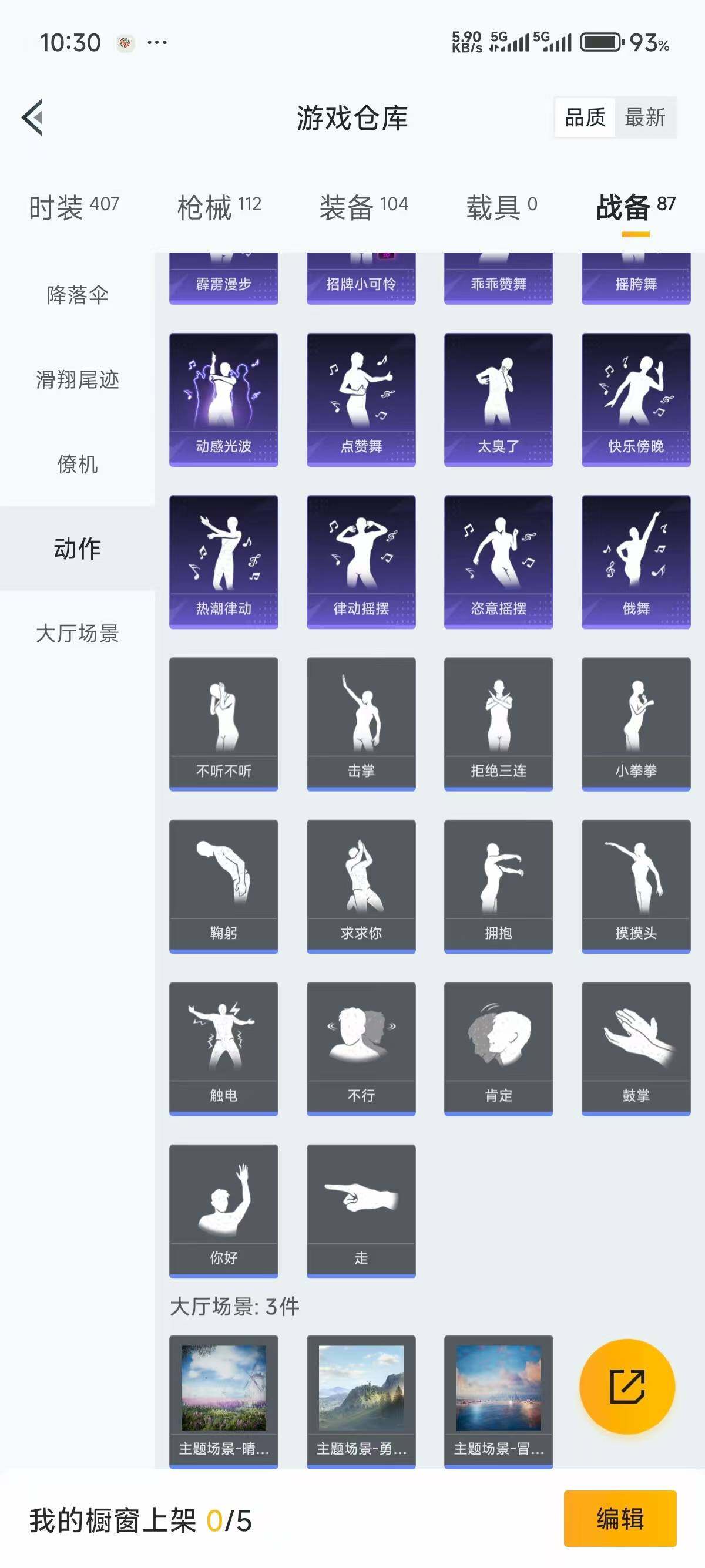Screen dimensions: 705x1568
Task: Select the 击掌 high-five emote
Action: (x=360, y=721)
